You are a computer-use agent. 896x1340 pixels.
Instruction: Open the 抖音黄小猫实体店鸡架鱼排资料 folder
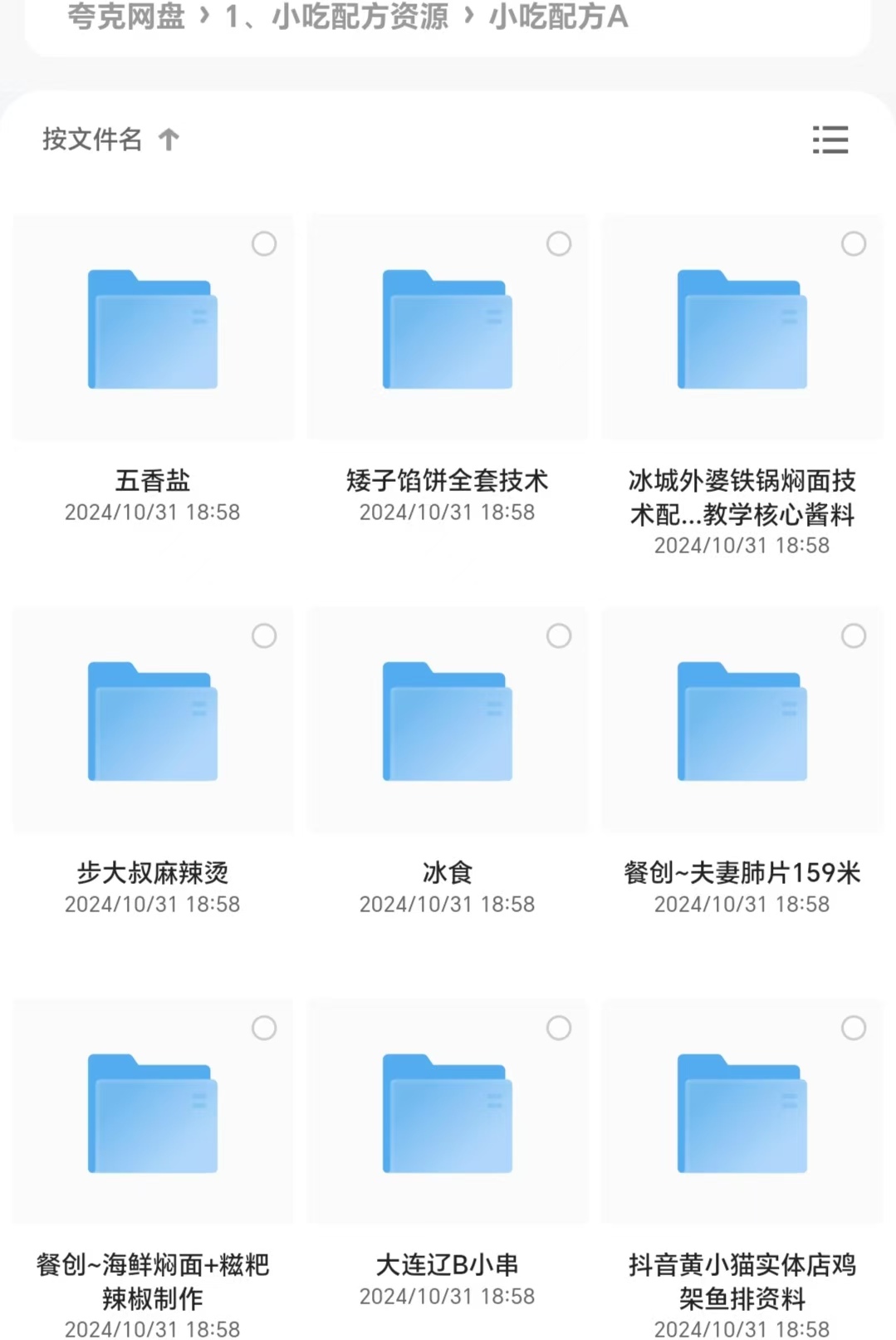(742, 1114)
